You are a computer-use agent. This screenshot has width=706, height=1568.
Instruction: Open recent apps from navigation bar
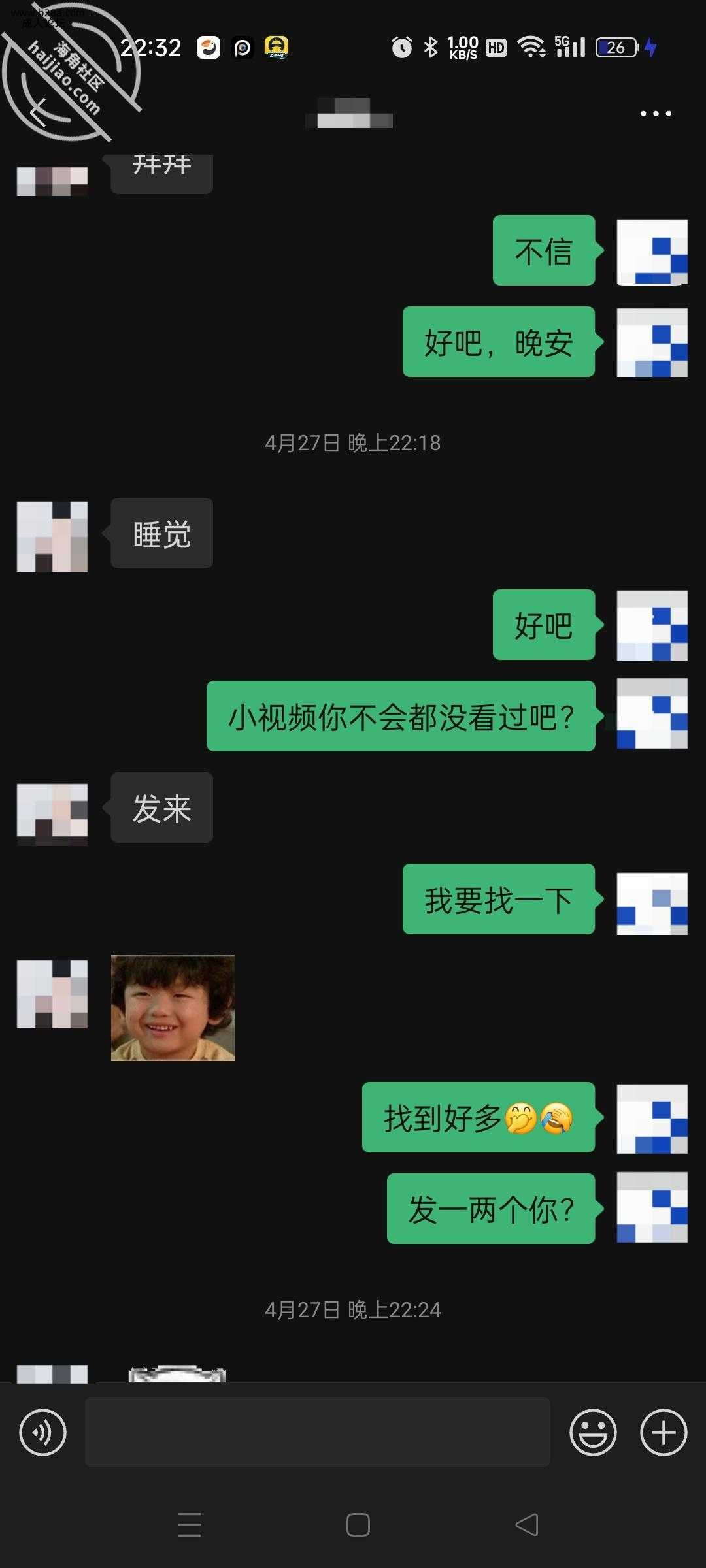click(190, 1525)
